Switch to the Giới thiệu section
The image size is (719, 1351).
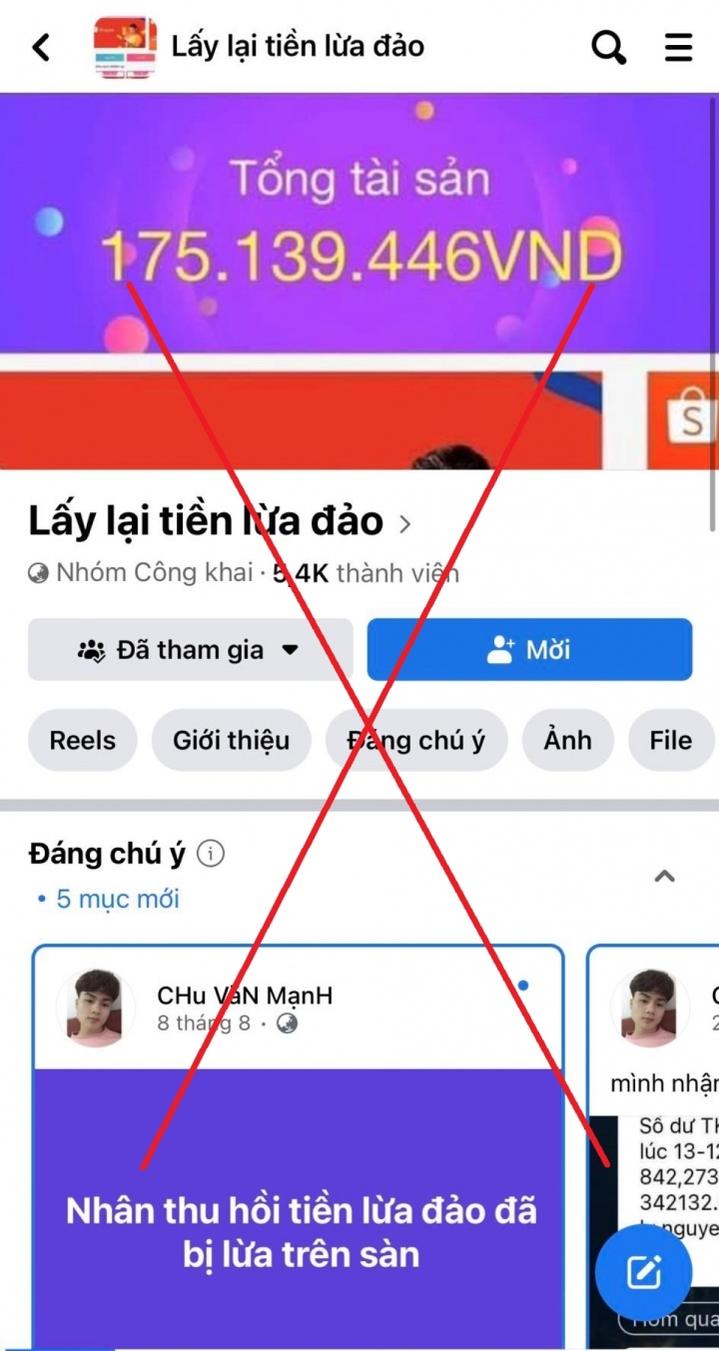pyautogui.click(x=231, y=741)
